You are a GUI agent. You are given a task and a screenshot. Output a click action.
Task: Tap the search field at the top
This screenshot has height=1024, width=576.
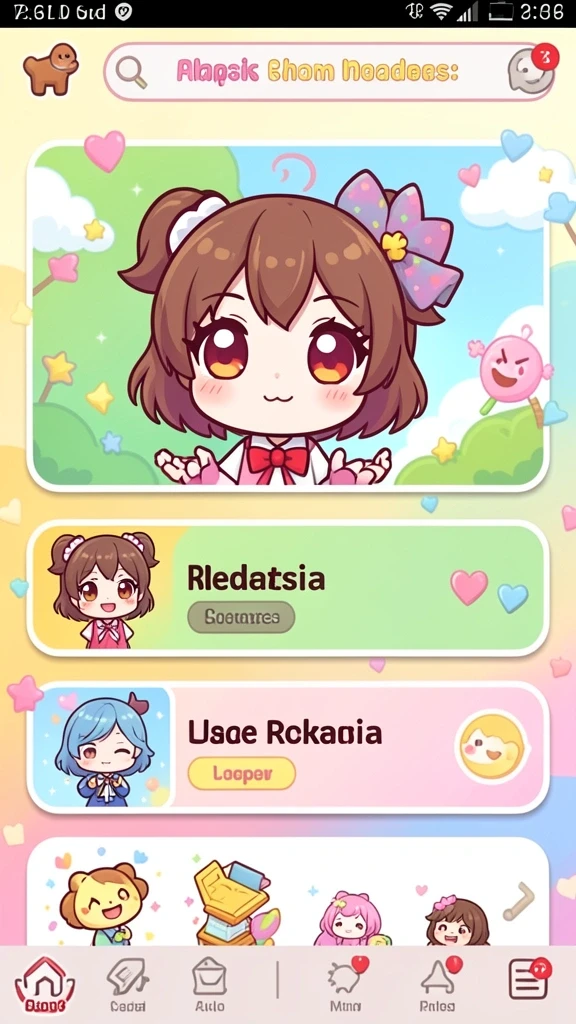click(330, 72)
